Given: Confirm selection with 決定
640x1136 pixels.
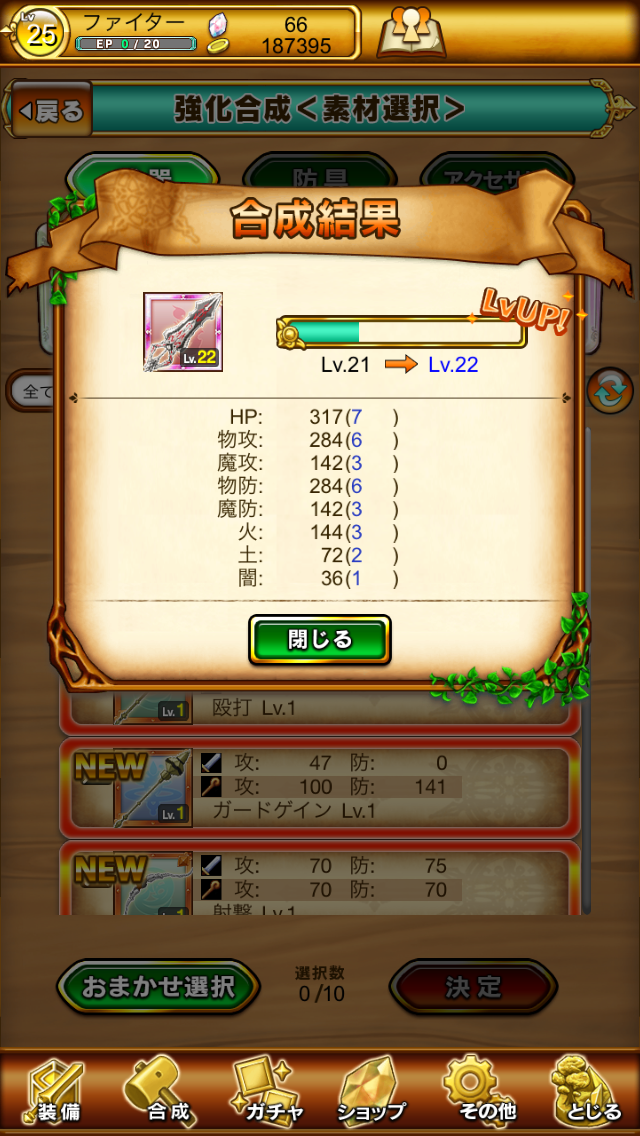Looking at the screenshot, I should pyautogui.click(x=473, y=987).
